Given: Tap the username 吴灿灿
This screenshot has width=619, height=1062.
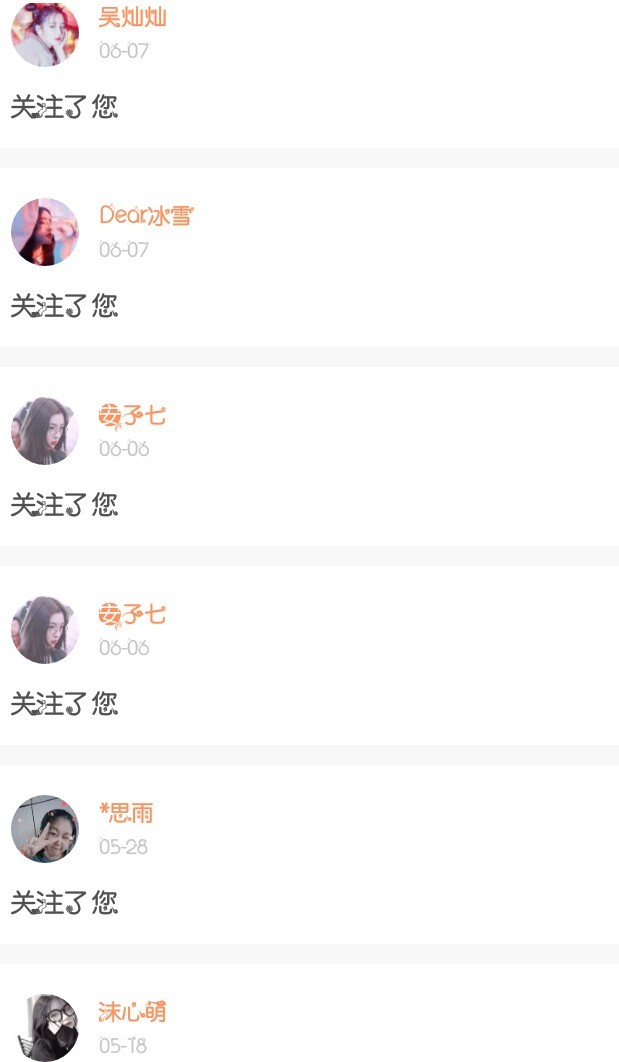Looking at the screenshot, I should 132,17.
